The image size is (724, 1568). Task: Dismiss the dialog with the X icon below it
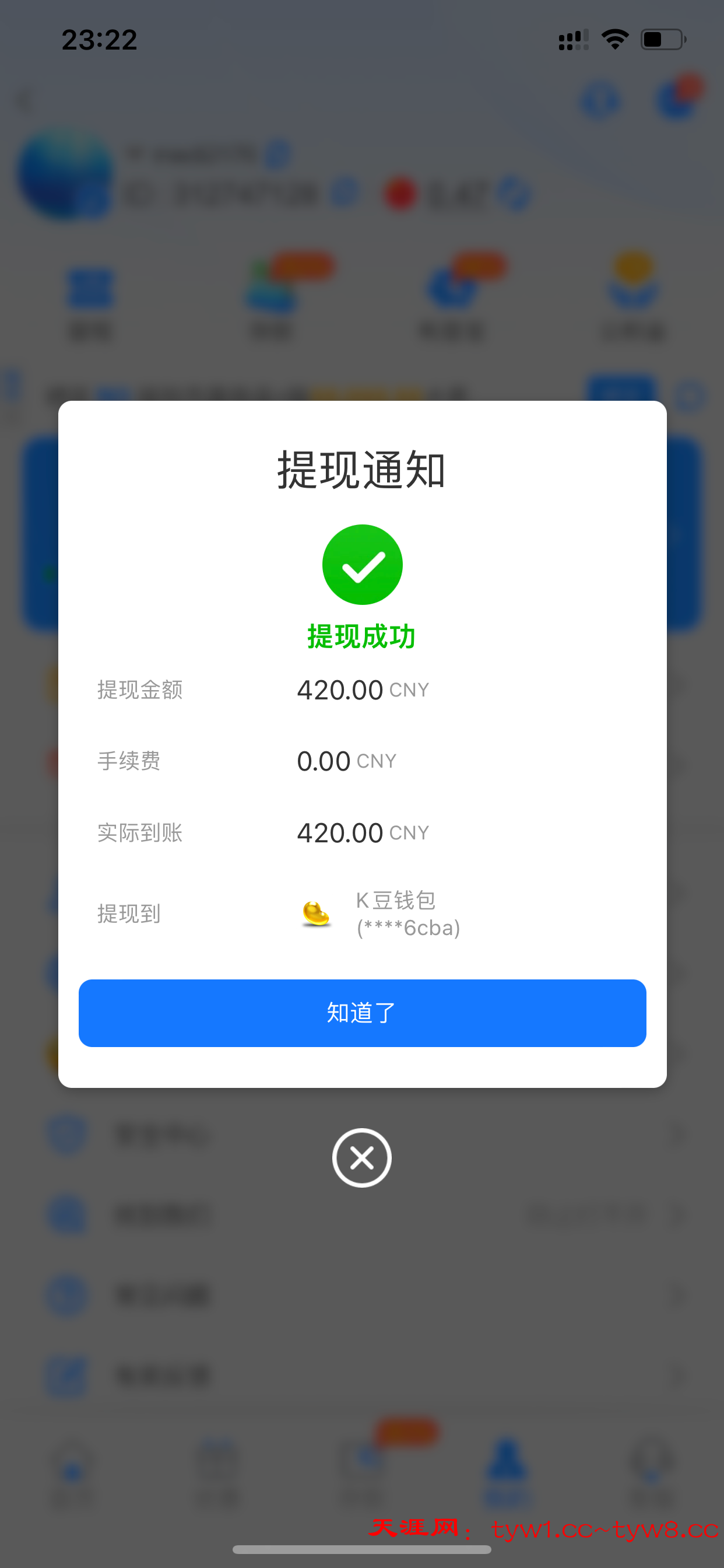pos(362,1158)
